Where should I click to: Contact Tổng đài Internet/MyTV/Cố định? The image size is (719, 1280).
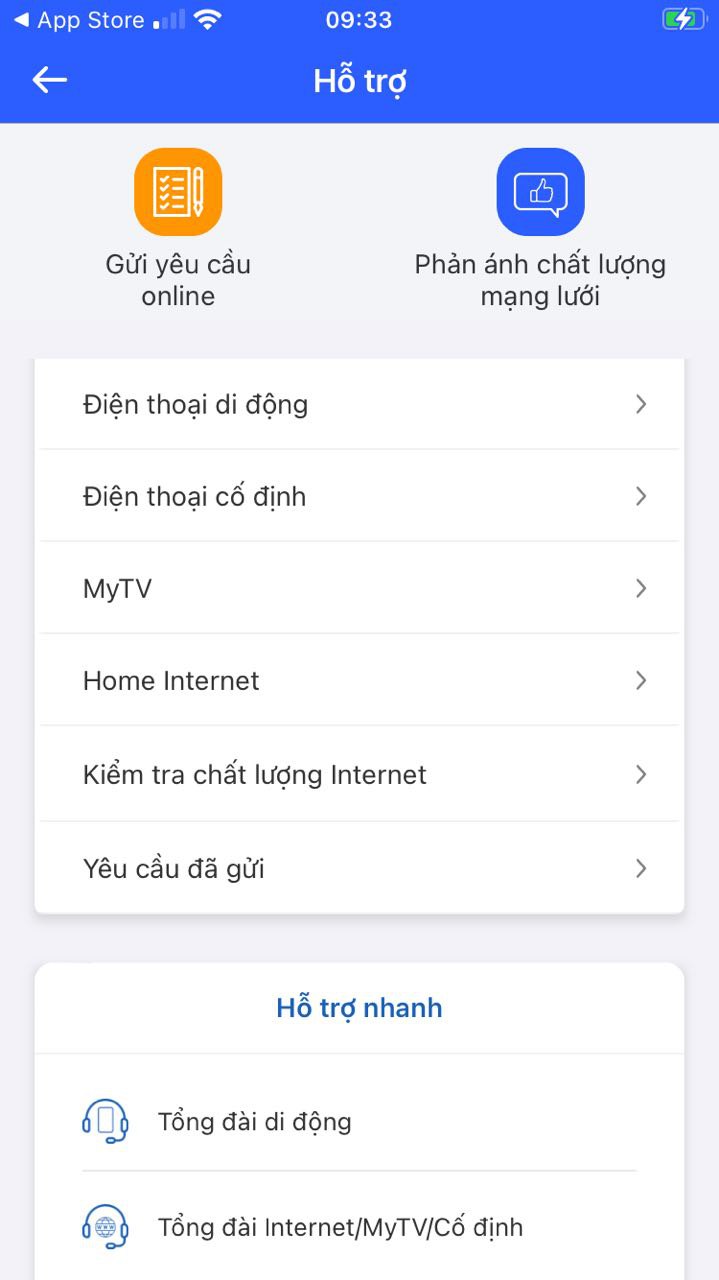340,1227
